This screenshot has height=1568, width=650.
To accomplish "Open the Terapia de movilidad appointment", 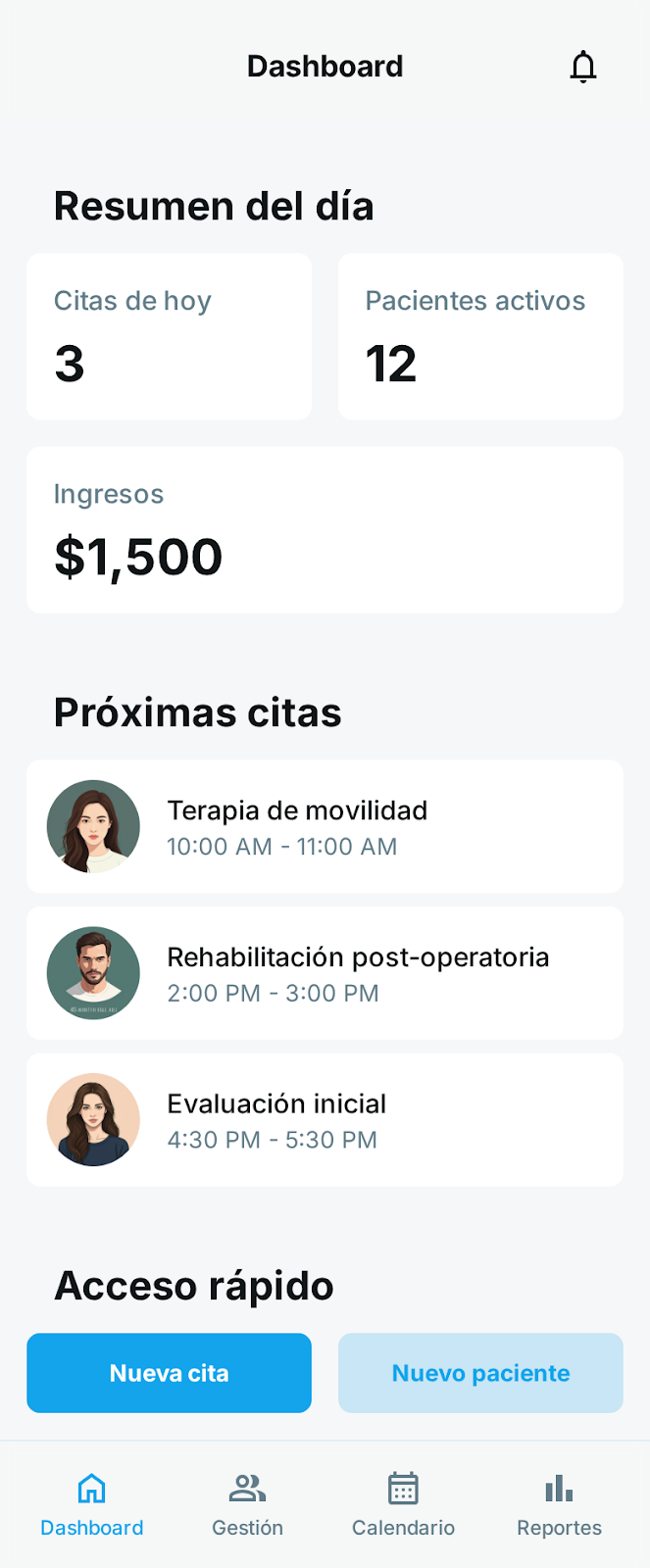I will tap(325, 826).
